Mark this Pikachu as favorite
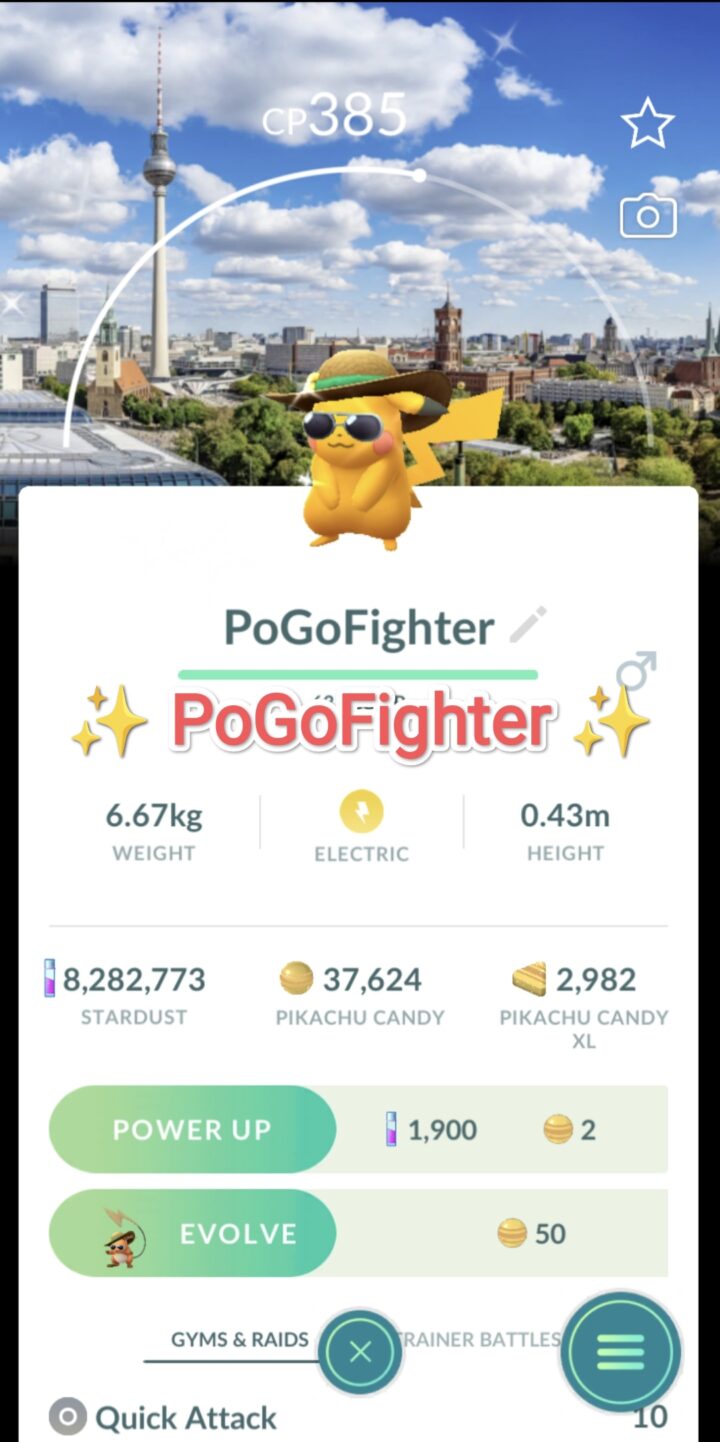Screen dimensions: 720x1442 tap(648, 123)
